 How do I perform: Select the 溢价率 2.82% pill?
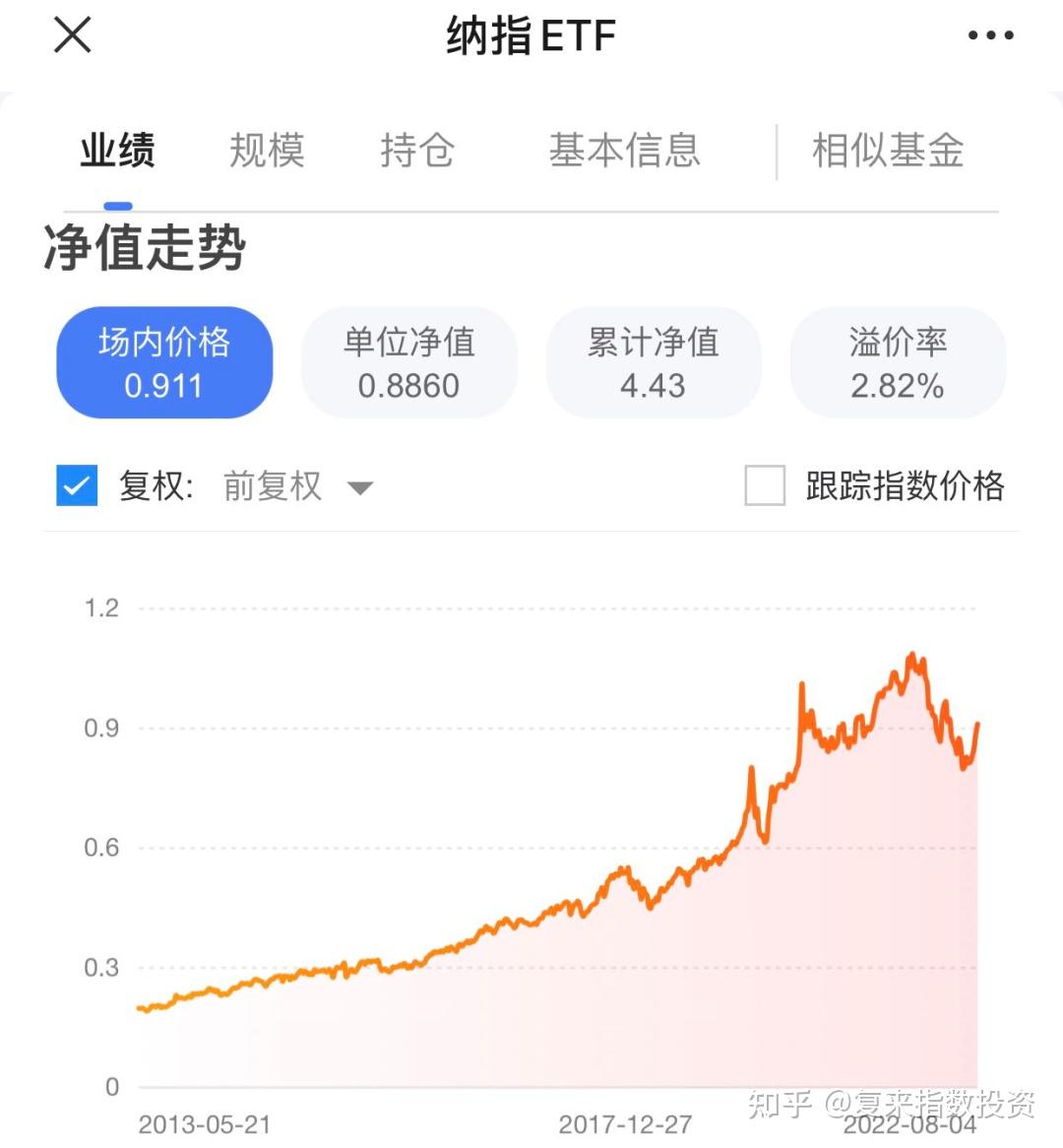tap(897, 362)
